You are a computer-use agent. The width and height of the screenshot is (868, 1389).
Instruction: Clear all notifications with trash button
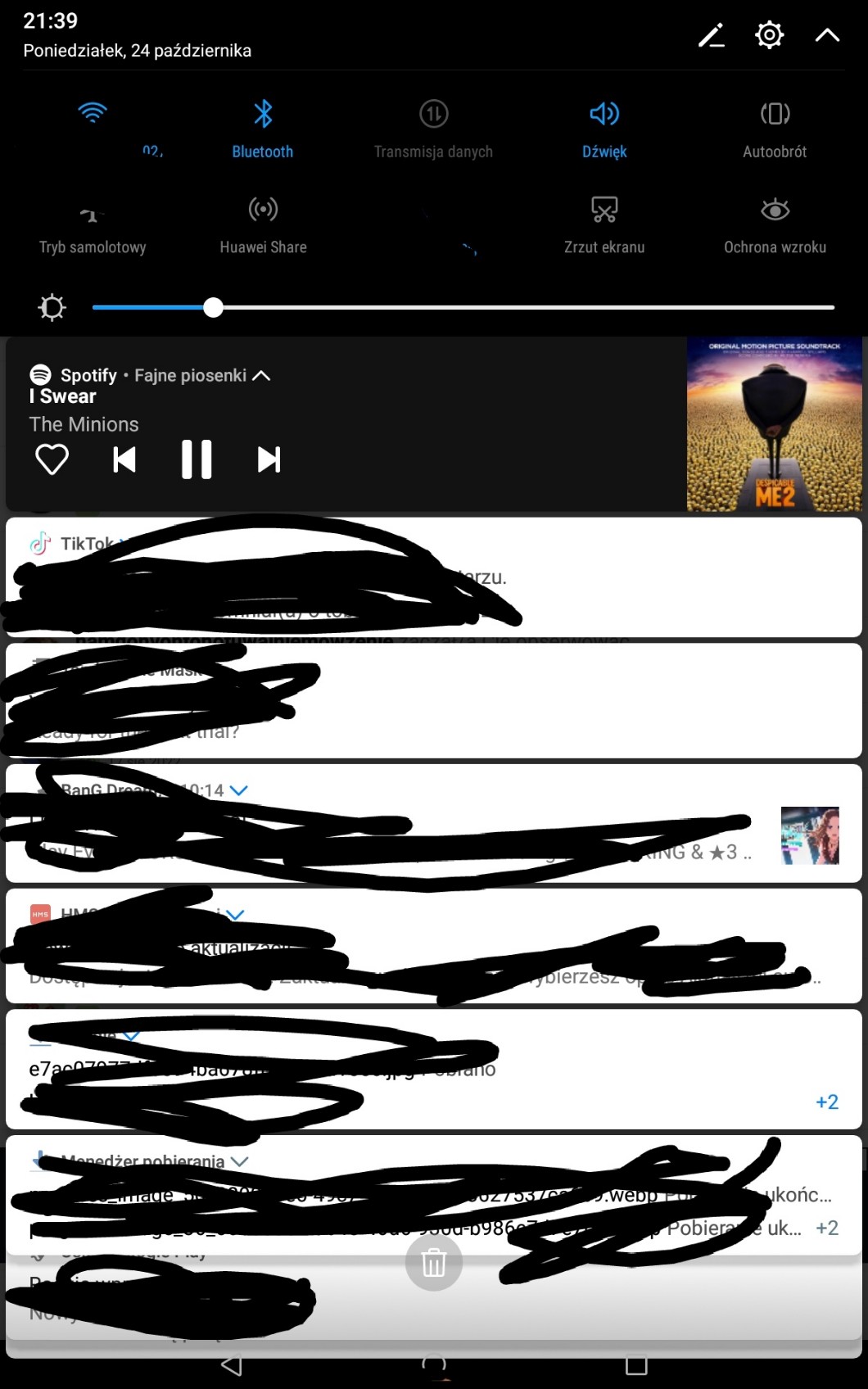[433, 1263]
